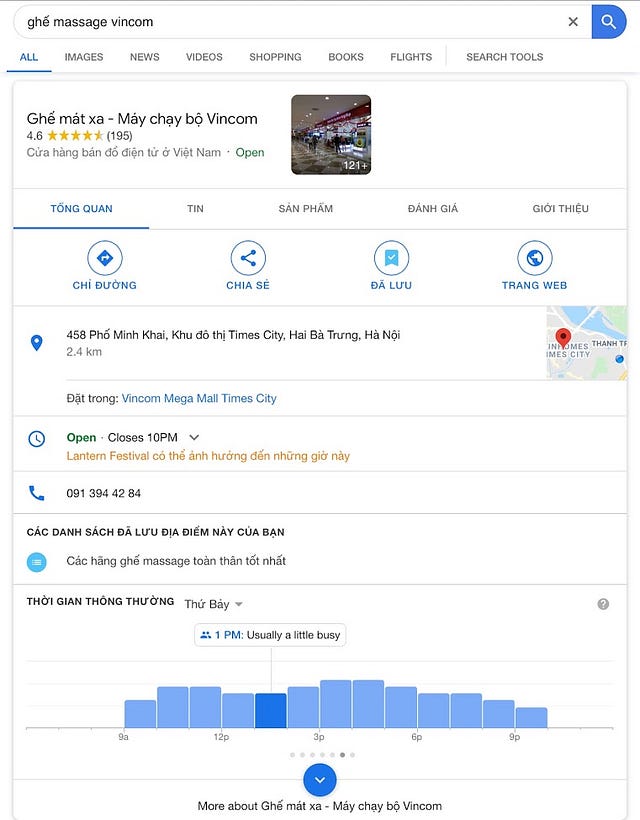Call 091 394 42 84
The image size is (640, 820).
click(x=103, y=493)
